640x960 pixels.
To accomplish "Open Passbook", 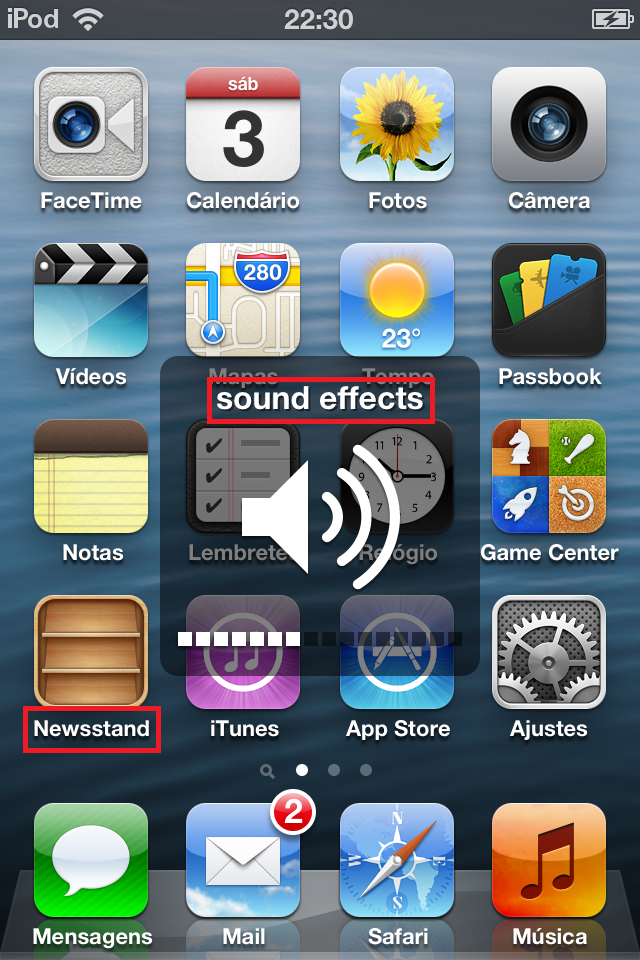I will [549, 300].
